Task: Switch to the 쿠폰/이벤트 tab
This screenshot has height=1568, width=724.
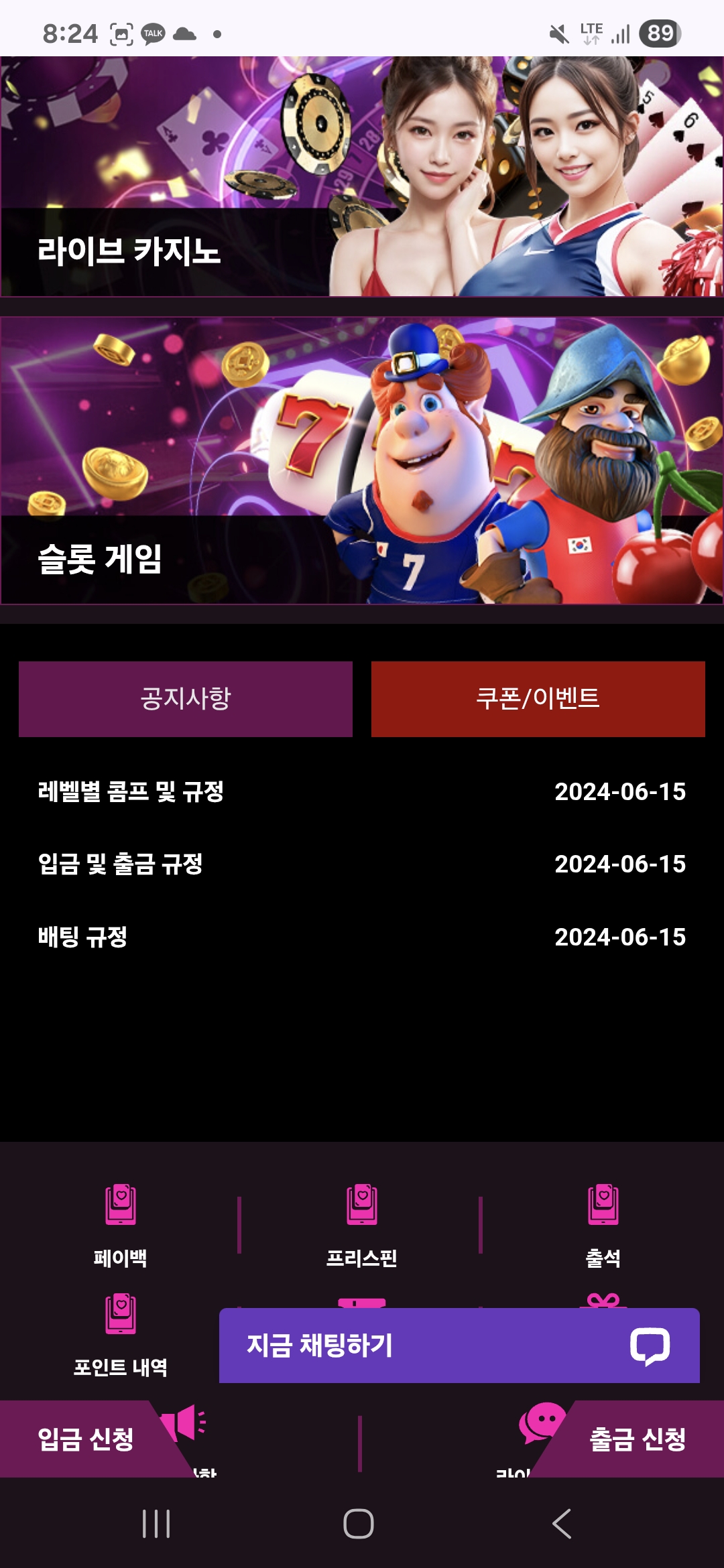Action: [x=538, y=699]
